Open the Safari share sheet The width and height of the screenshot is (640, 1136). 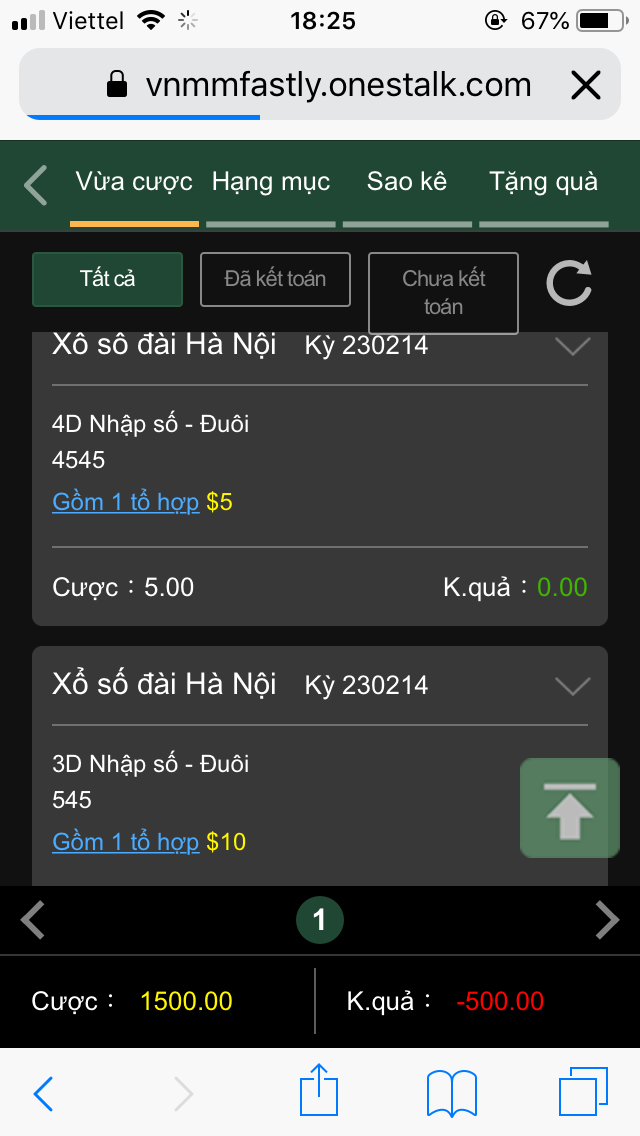(319, 1092)
